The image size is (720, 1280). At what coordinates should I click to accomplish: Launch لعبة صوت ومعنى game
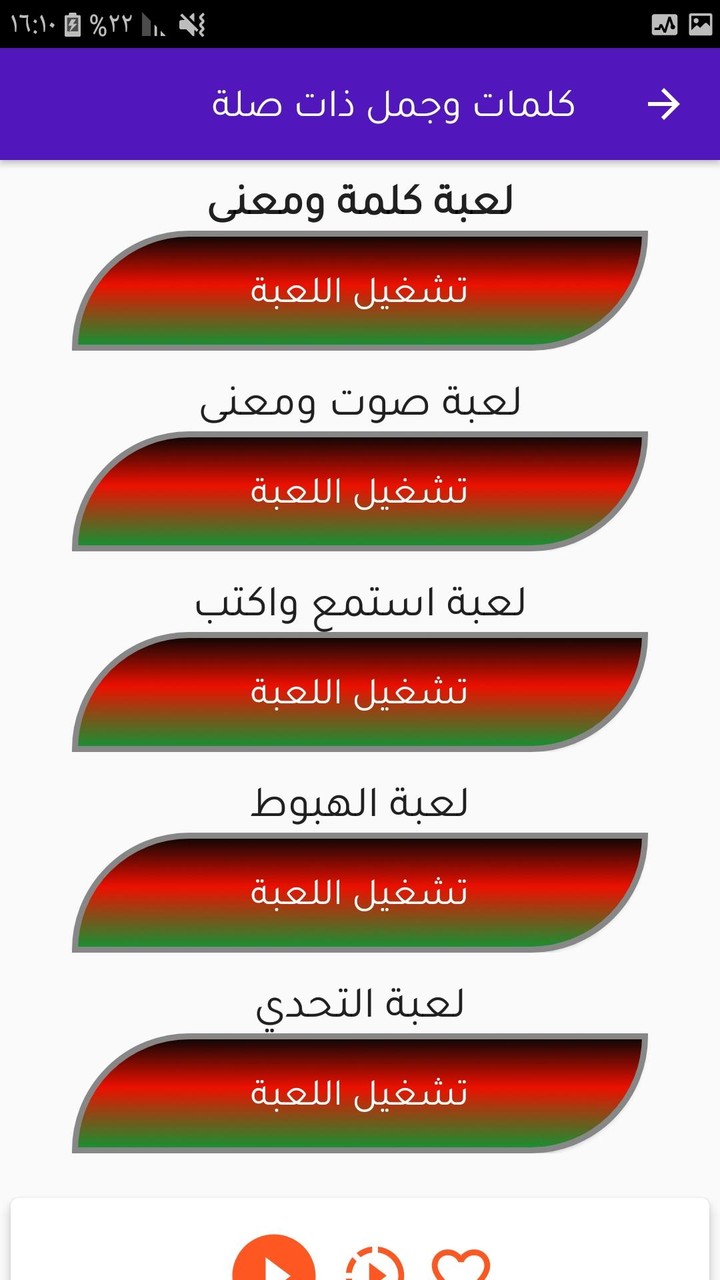(360, 491)
